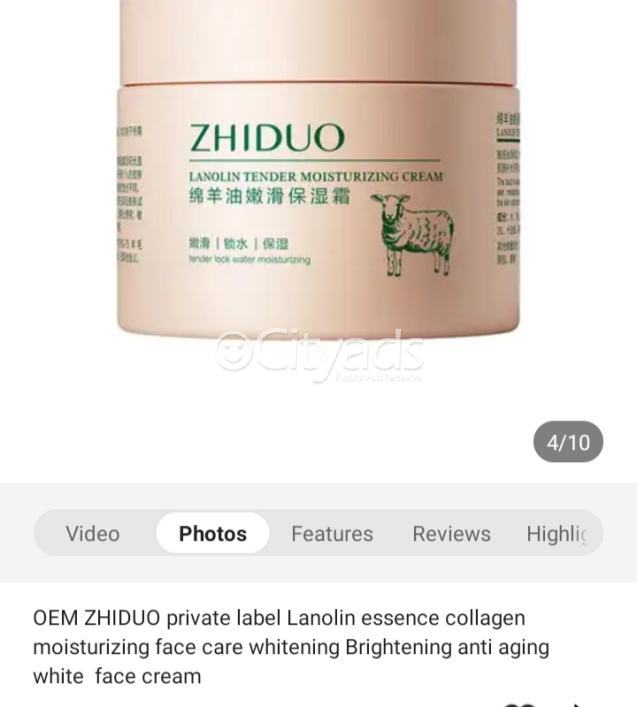Switch to the Video tab
Screen dimensions: 637x707
(93, 533)
